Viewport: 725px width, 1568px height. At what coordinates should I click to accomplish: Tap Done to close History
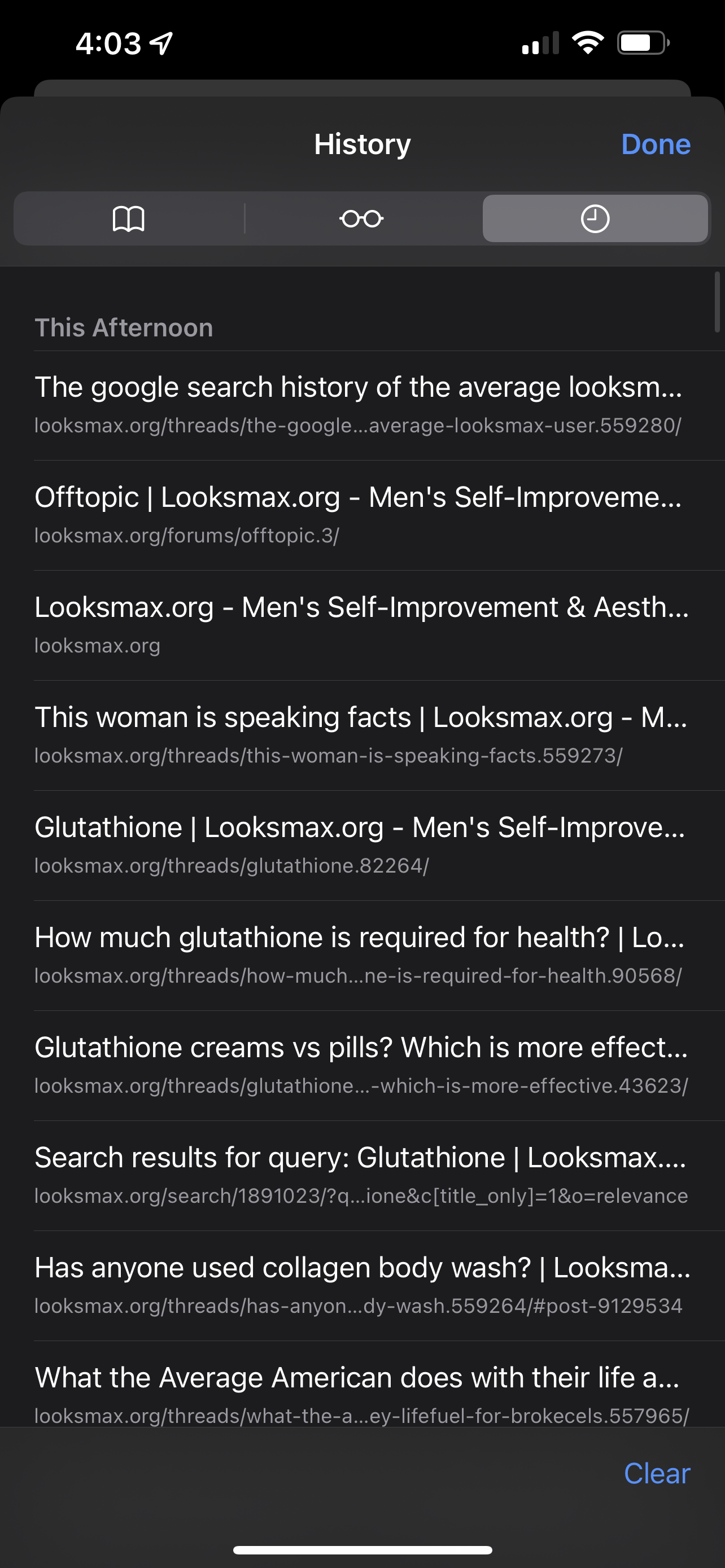coord(656,145)
